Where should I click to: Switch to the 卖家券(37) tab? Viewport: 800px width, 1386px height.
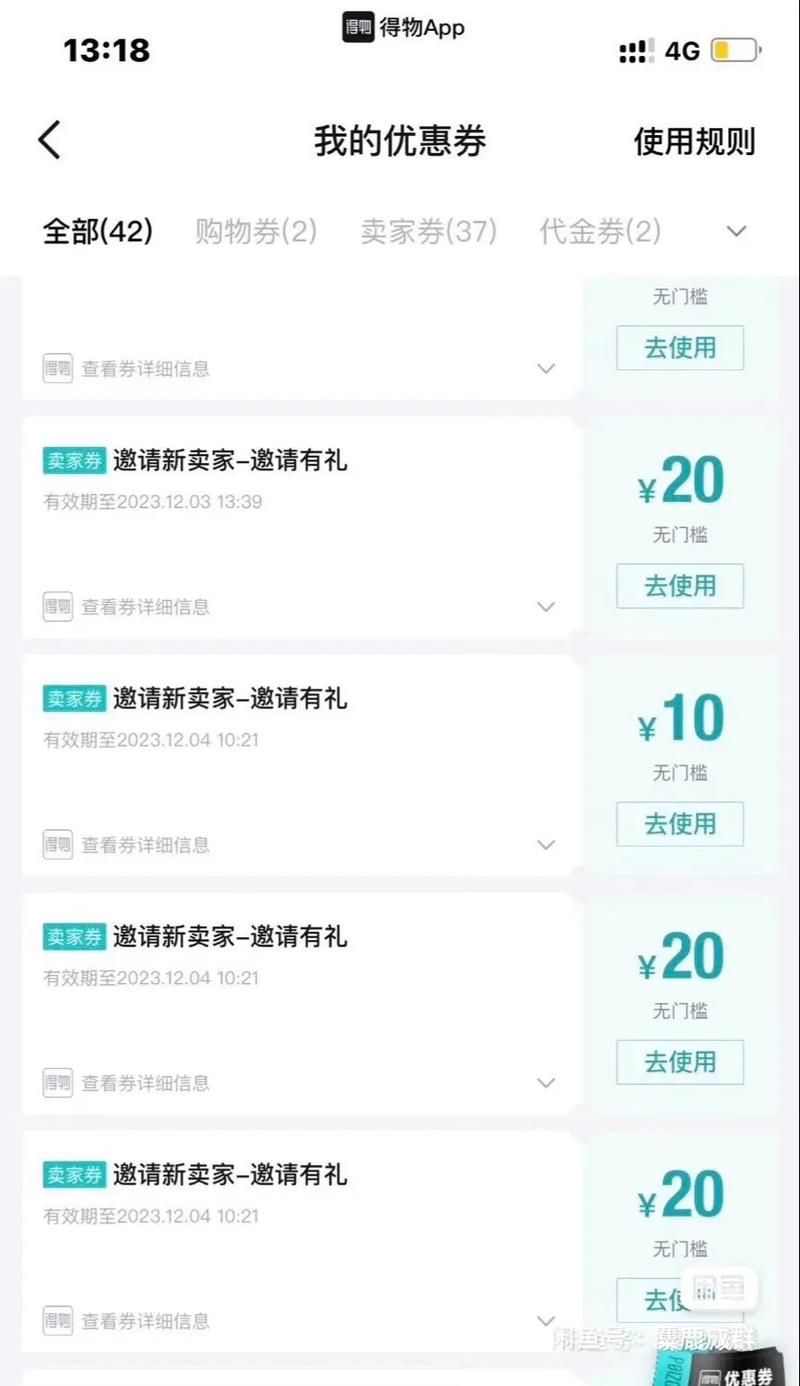pos(428,231)
